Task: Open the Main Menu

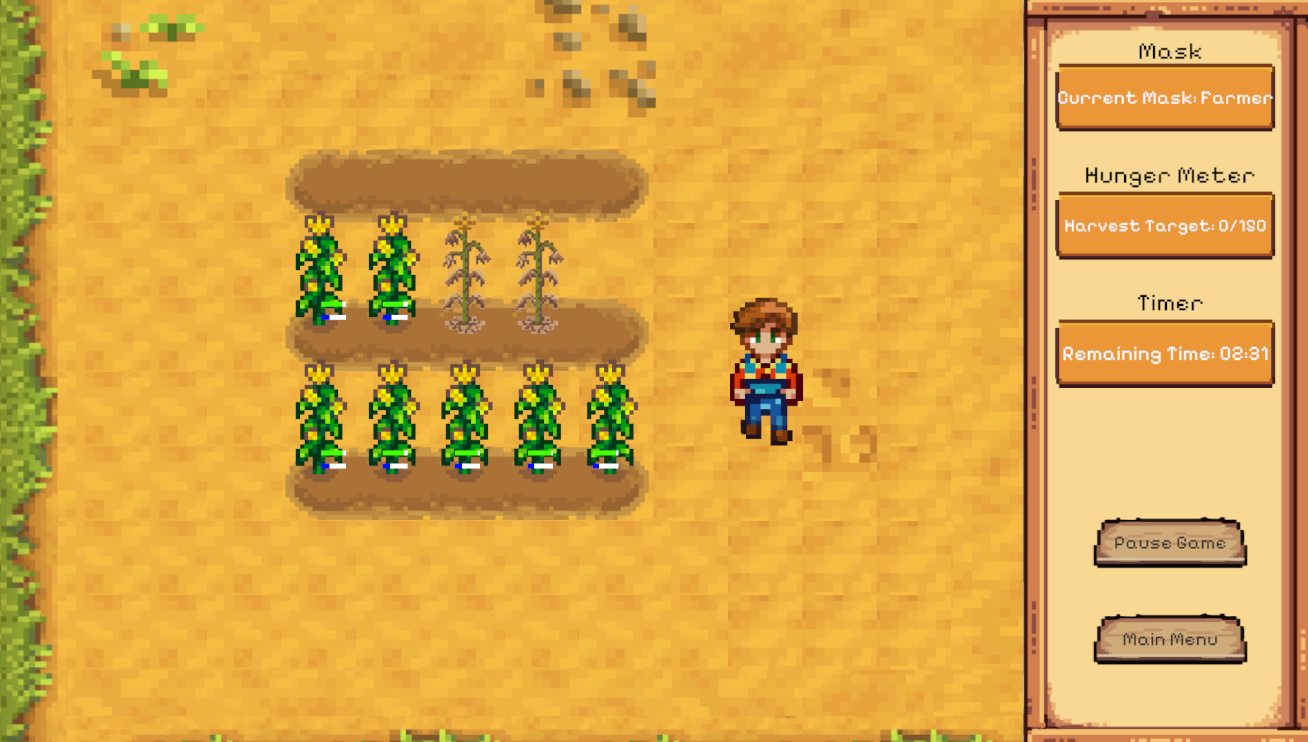Action: pos(1169,639)
